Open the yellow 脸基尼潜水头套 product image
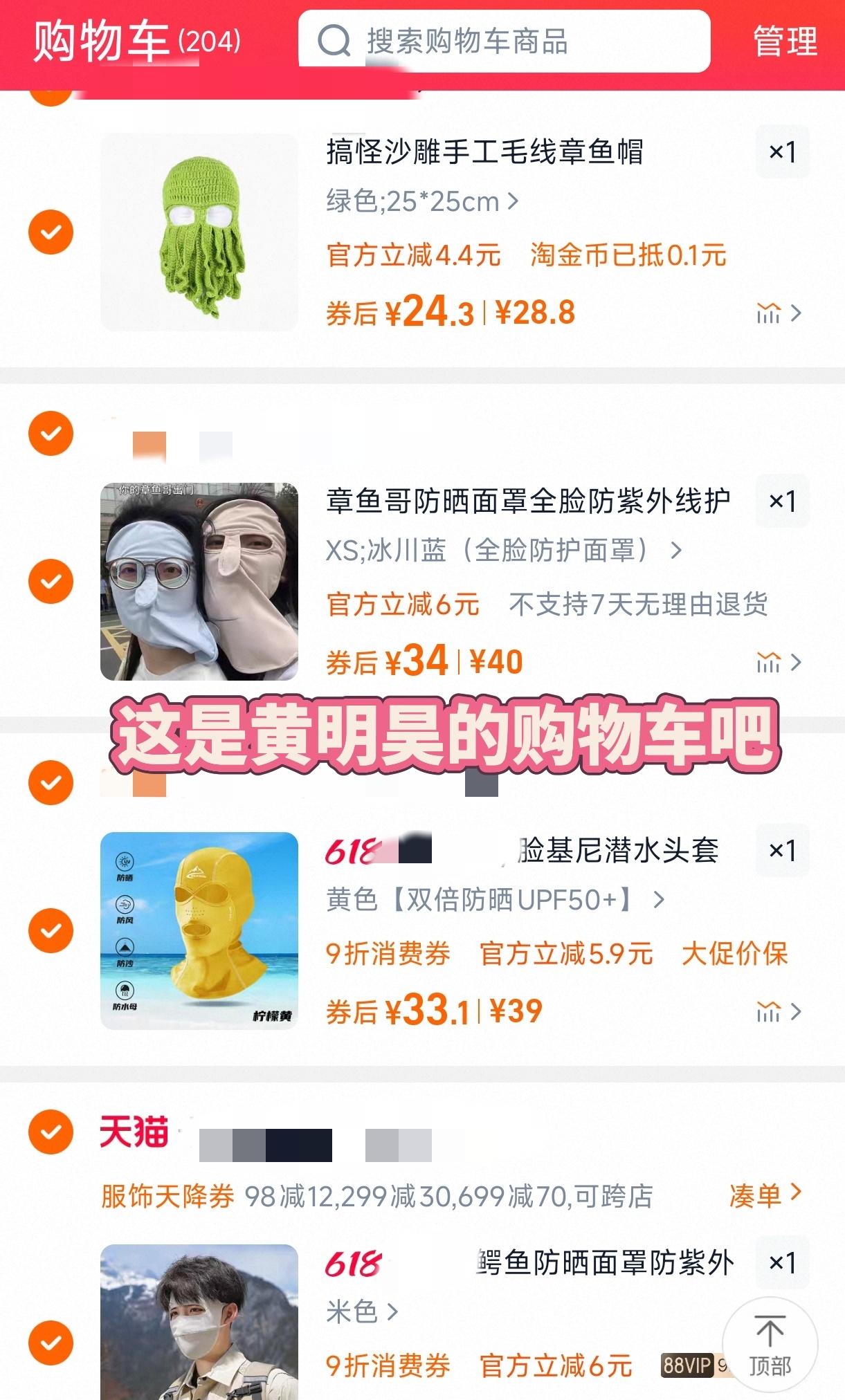 tap(199, 931)
